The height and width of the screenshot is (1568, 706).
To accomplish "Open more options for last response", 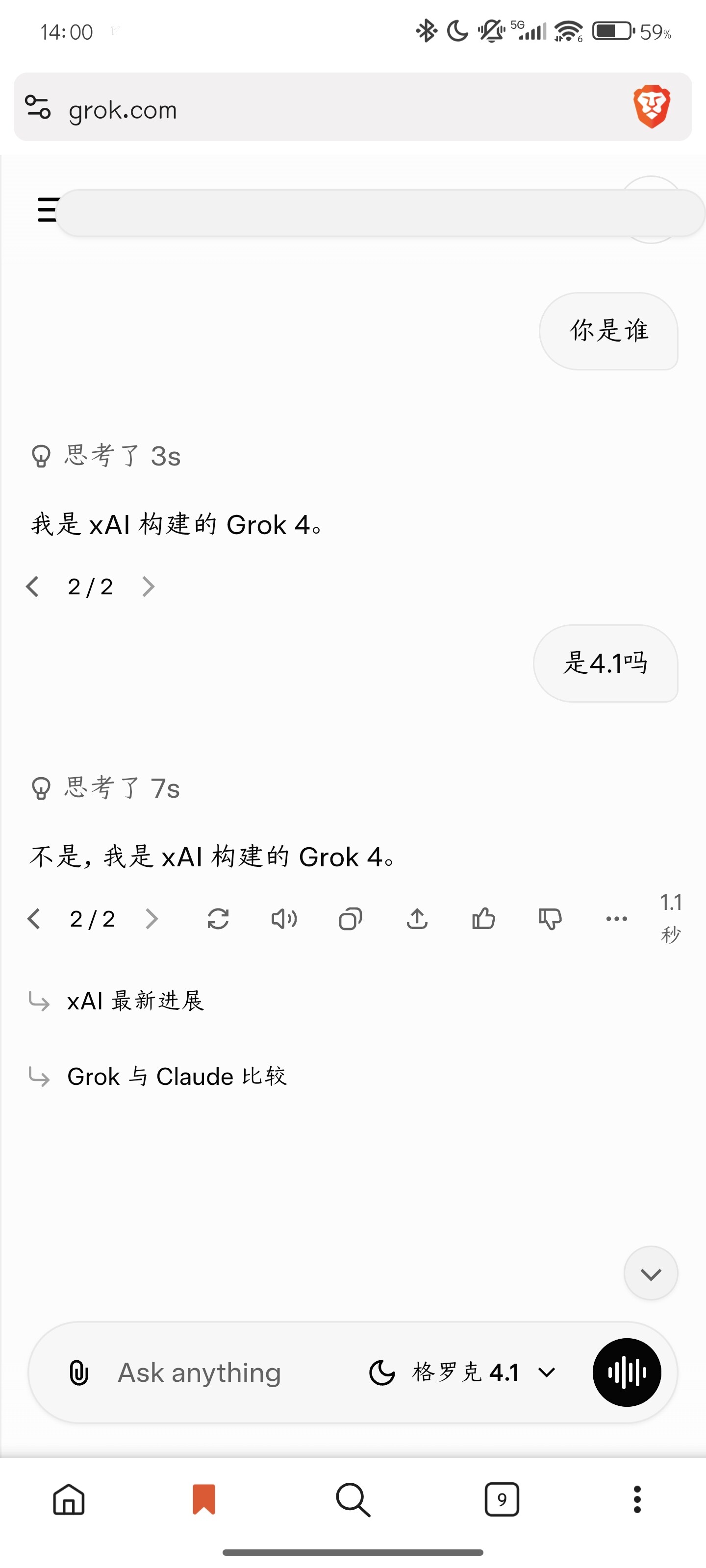I will tap(616, 919).
